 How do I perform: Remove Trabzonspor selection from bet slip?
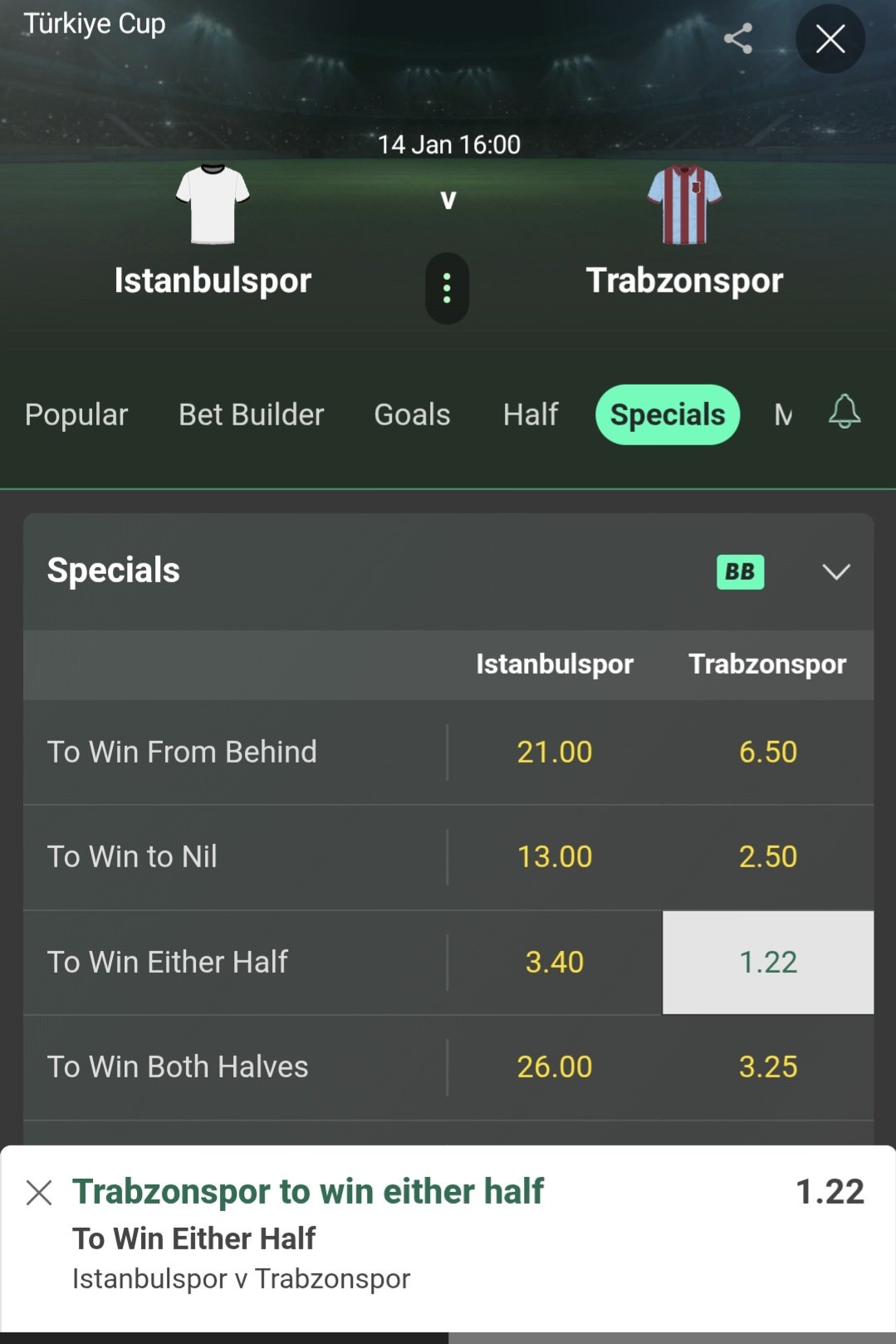point(39,1193)
